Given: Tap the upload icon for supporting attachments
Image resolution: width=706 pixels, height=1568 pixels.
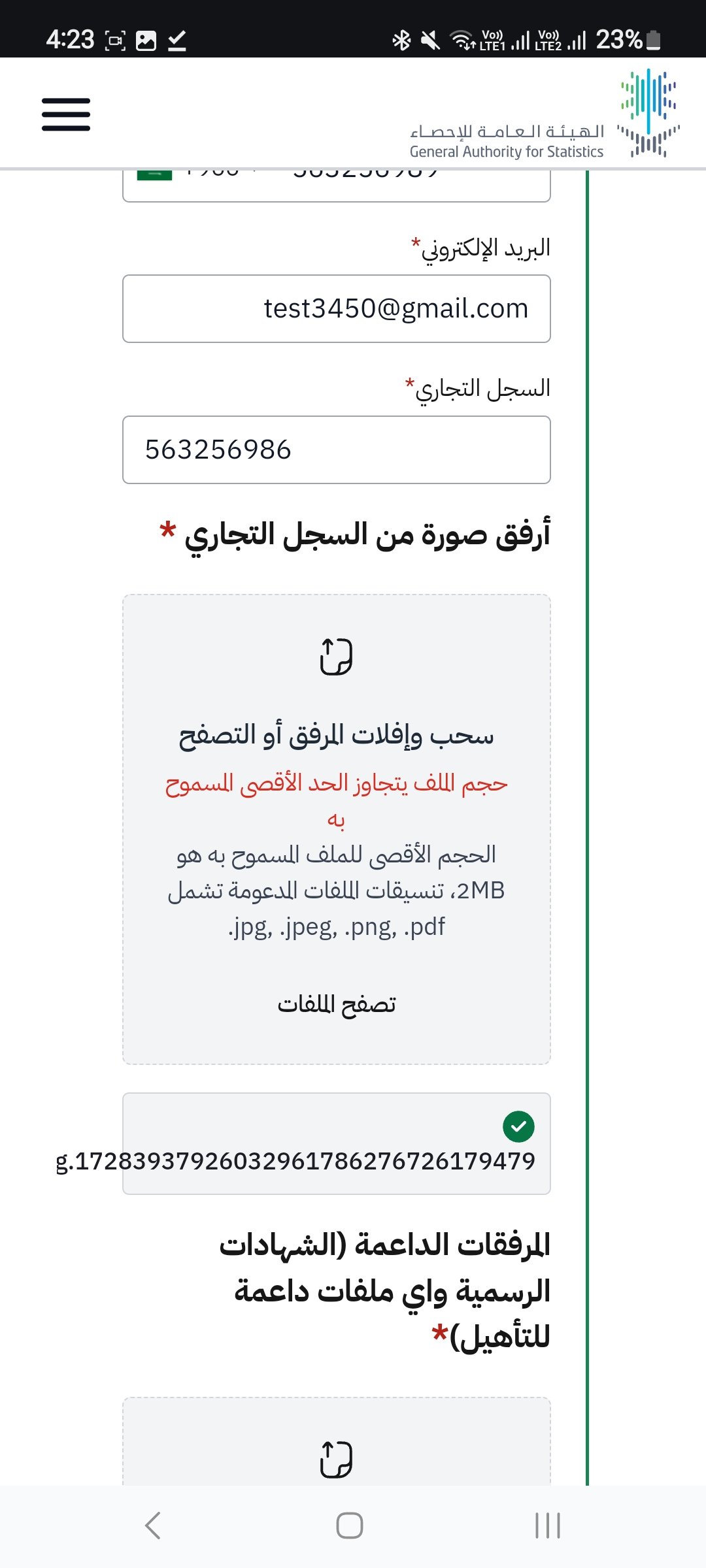Looking at the screenshot, I should [x=336, y=1460].
